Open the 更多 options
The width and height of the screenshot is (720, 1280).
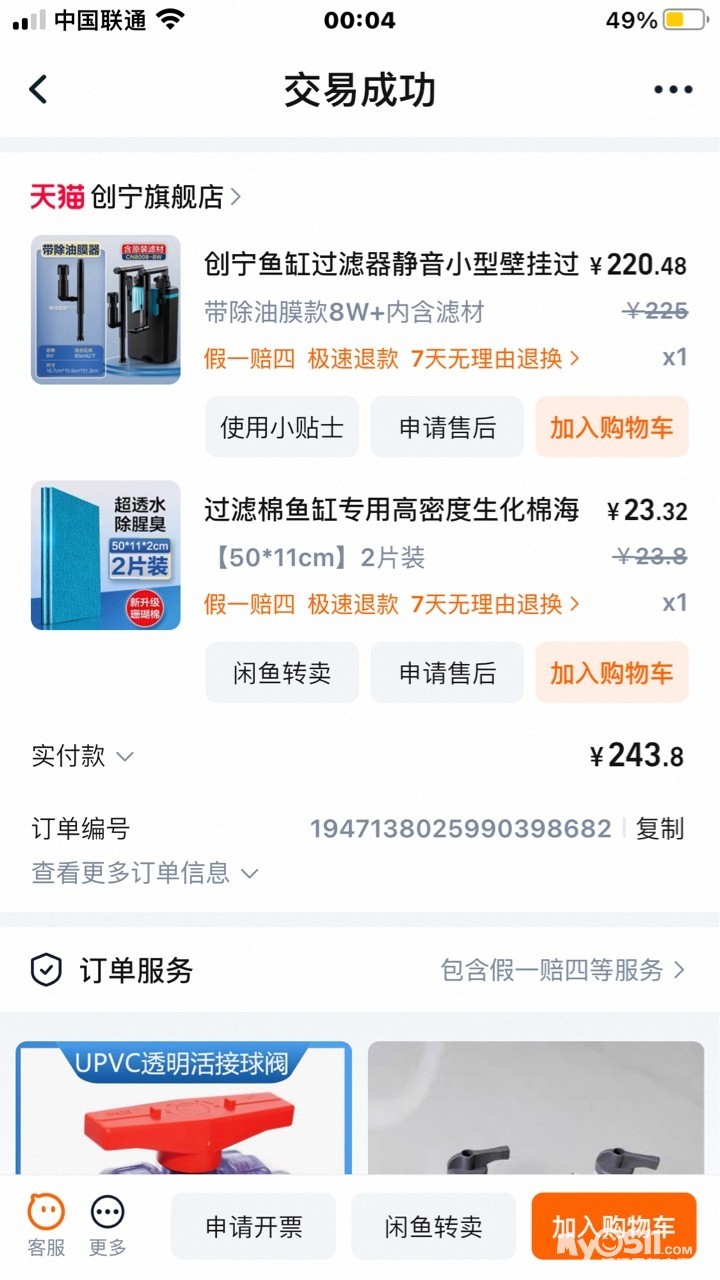click(x=107, y=1225)
